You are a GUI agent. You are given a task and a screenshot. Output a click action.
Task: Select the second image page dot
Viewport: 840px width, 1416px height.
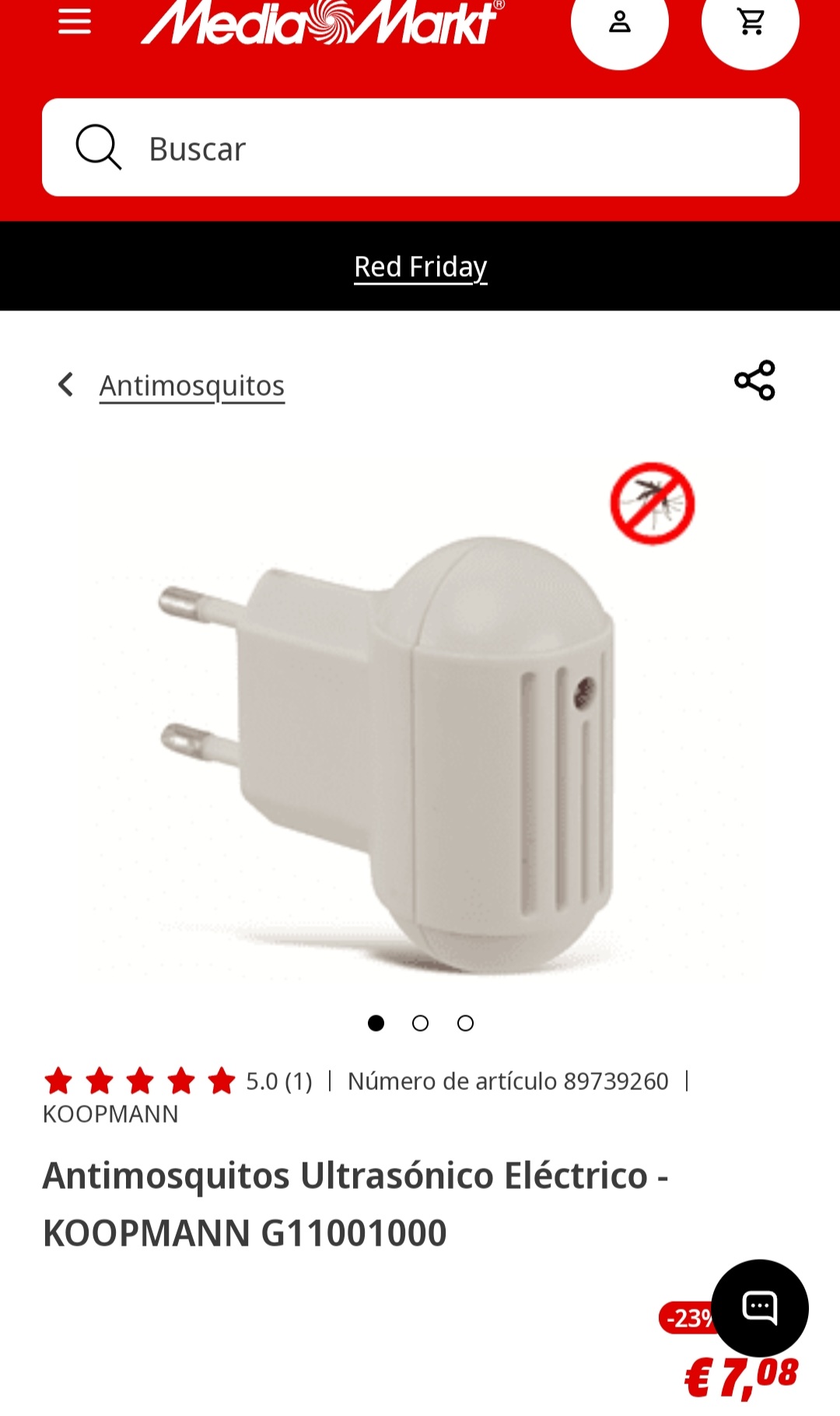(420, 1023)
